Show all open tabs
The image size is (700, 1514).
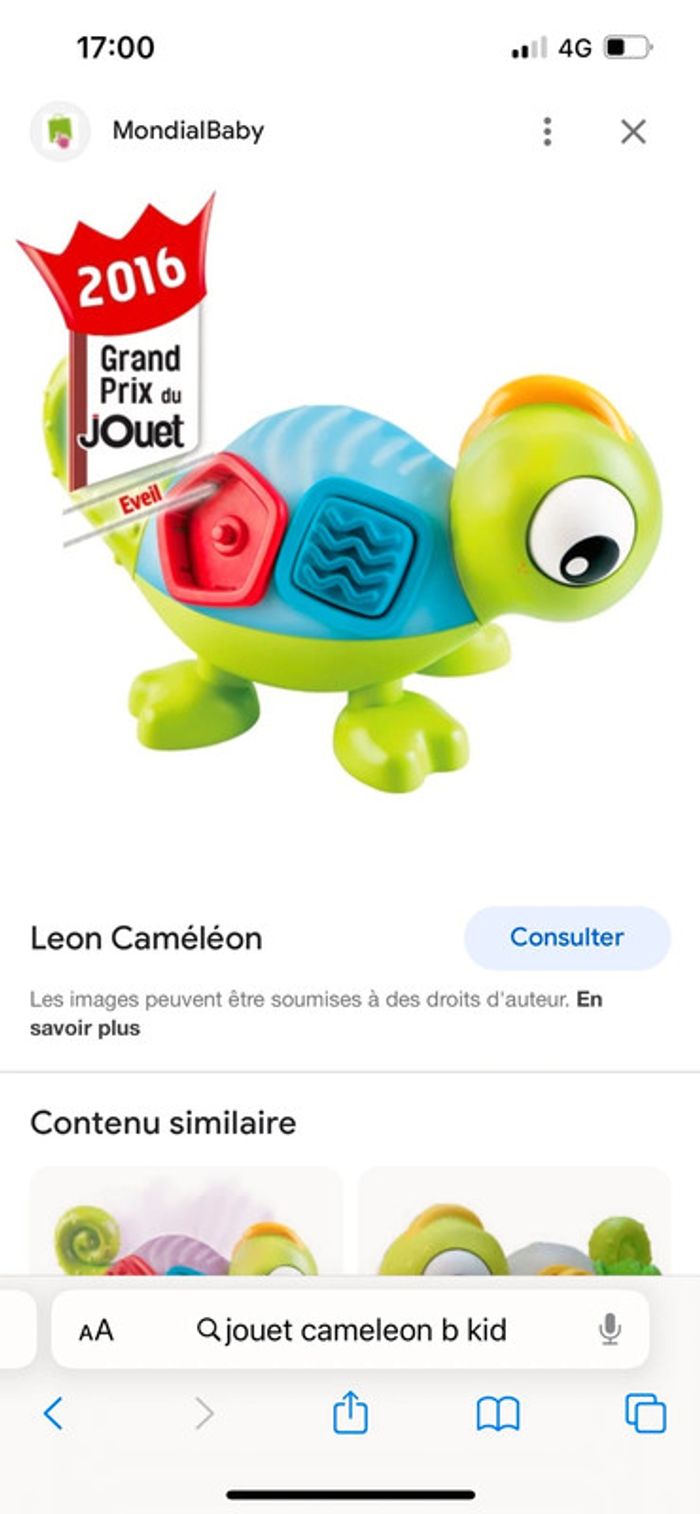pyautogui.click(x=645, y=1413)
